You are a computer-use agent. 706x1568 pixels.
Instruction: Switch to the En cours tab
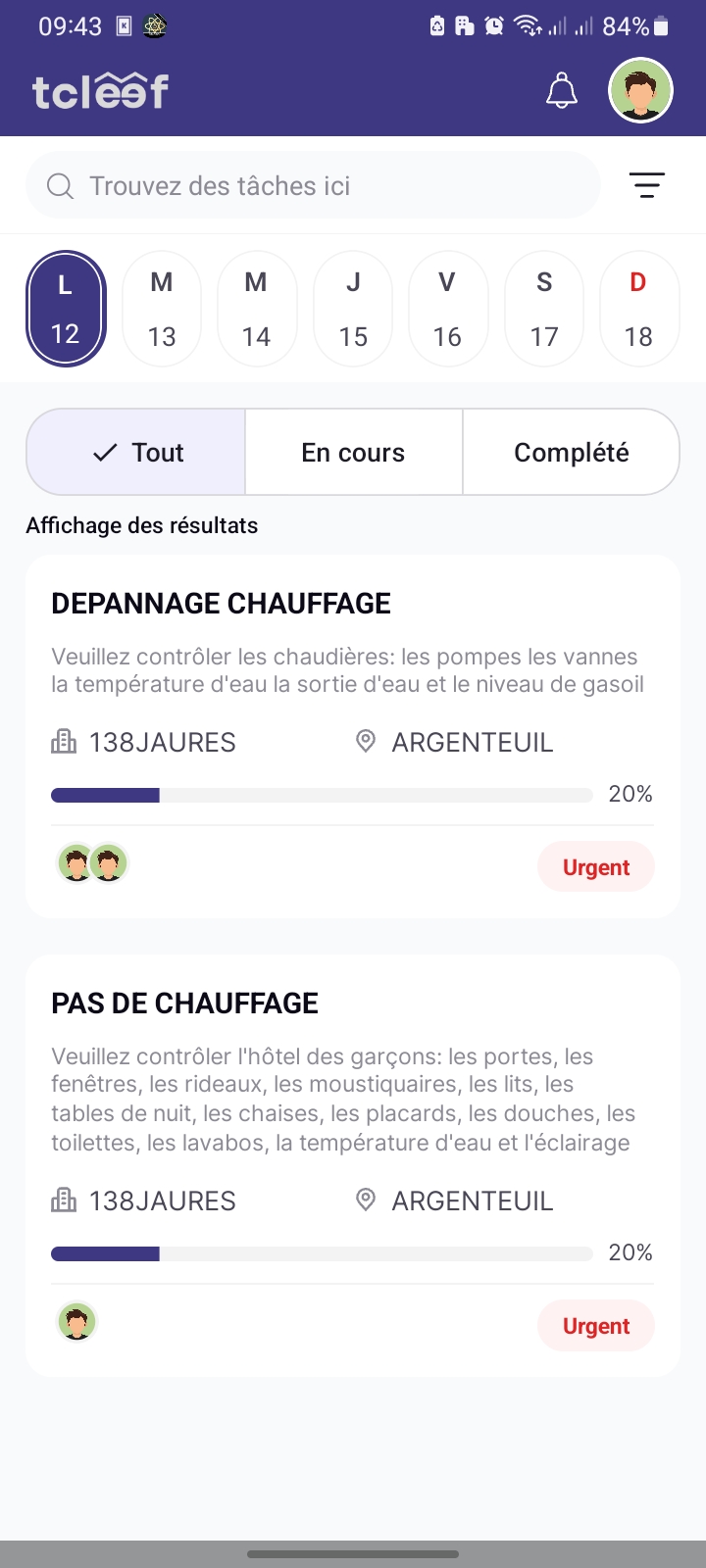[x=353, y=452]
